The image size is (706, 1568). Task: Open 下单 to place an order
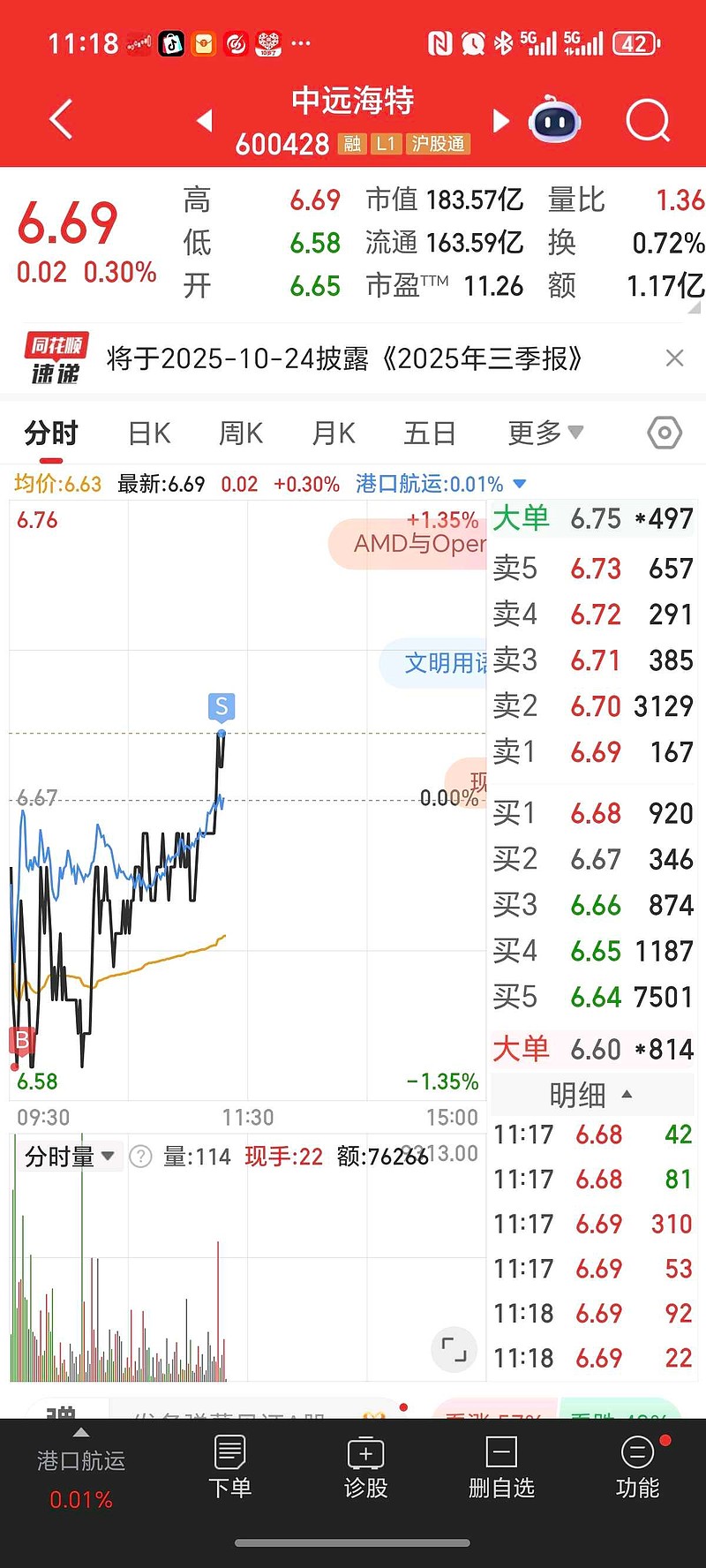pyautogui.click(x=229, y=1467)
